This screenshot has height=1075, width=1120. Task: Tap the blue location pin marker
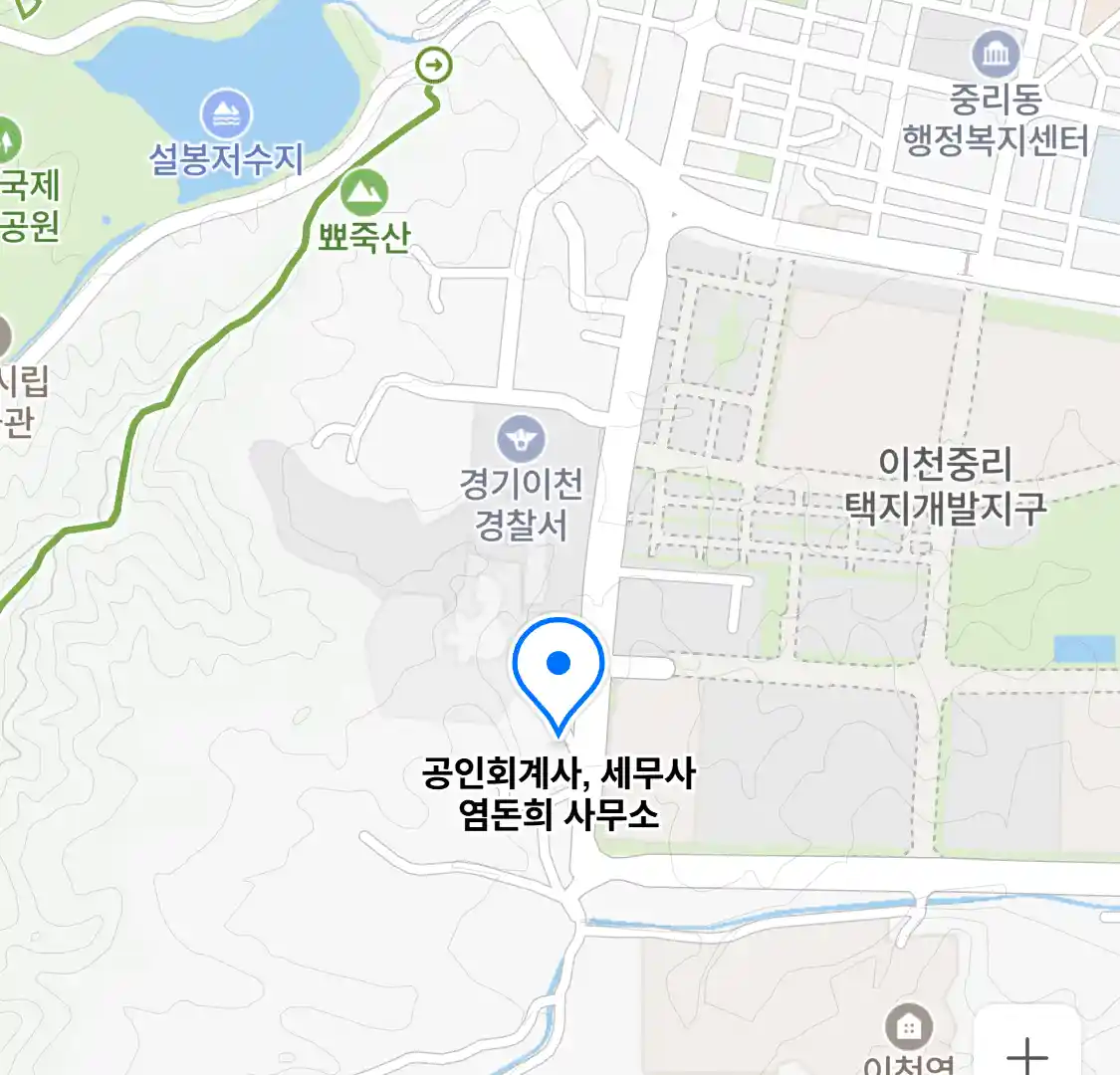(559, 665)
